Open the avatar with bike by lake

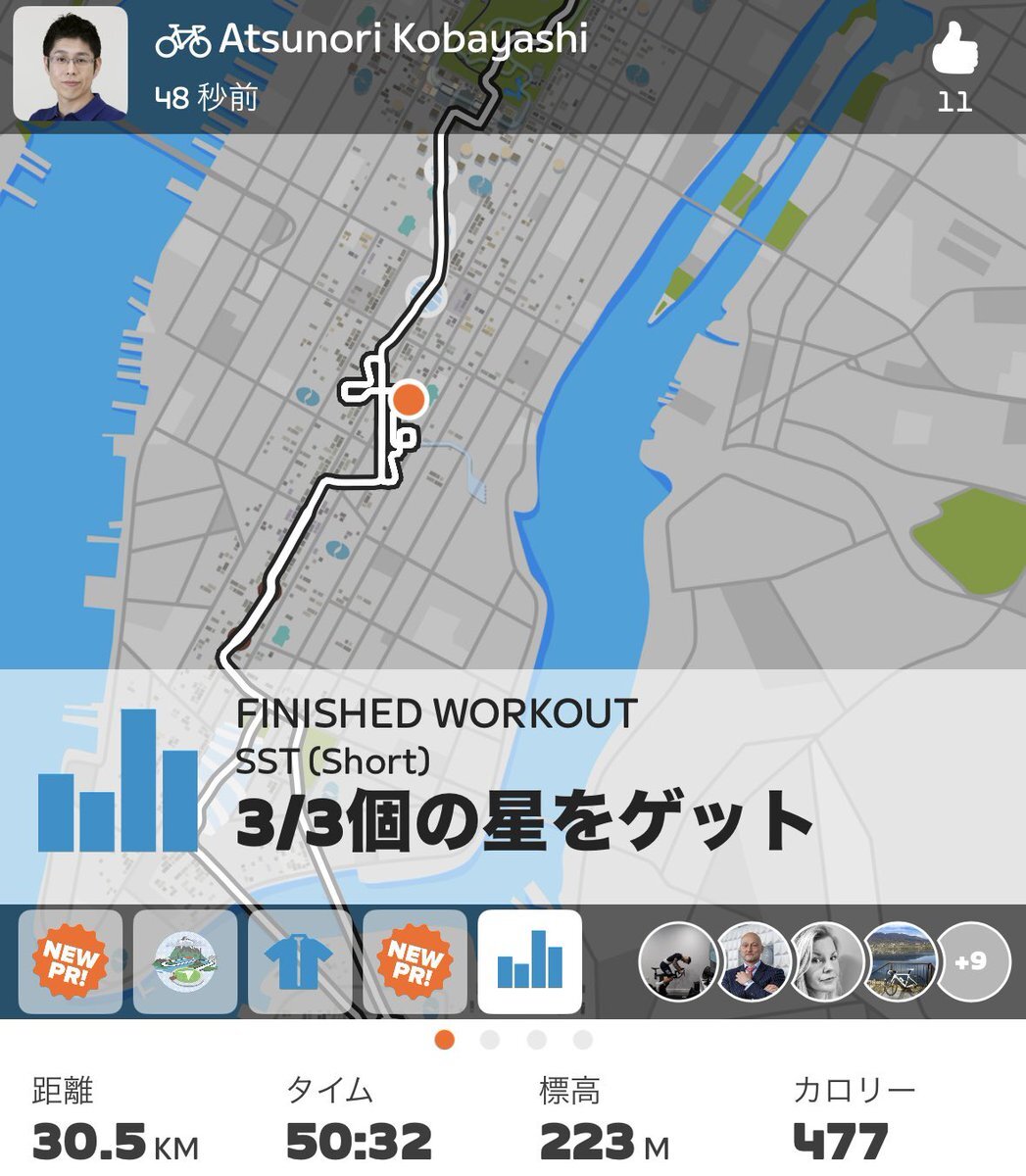pyautogui.click(x=902, y=961)
